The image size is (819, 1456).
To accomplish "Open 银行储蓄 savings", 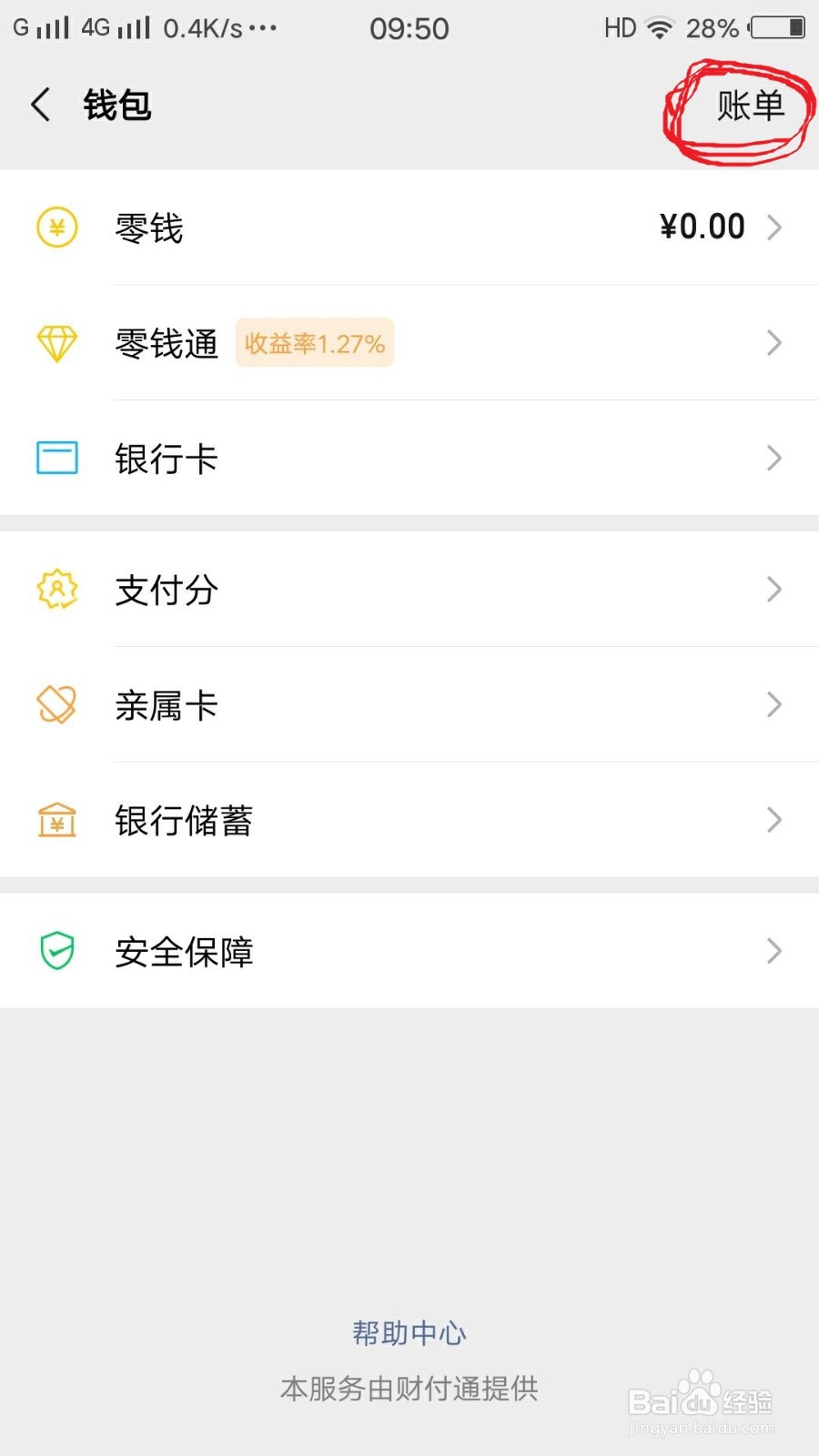I will [409, 820].
